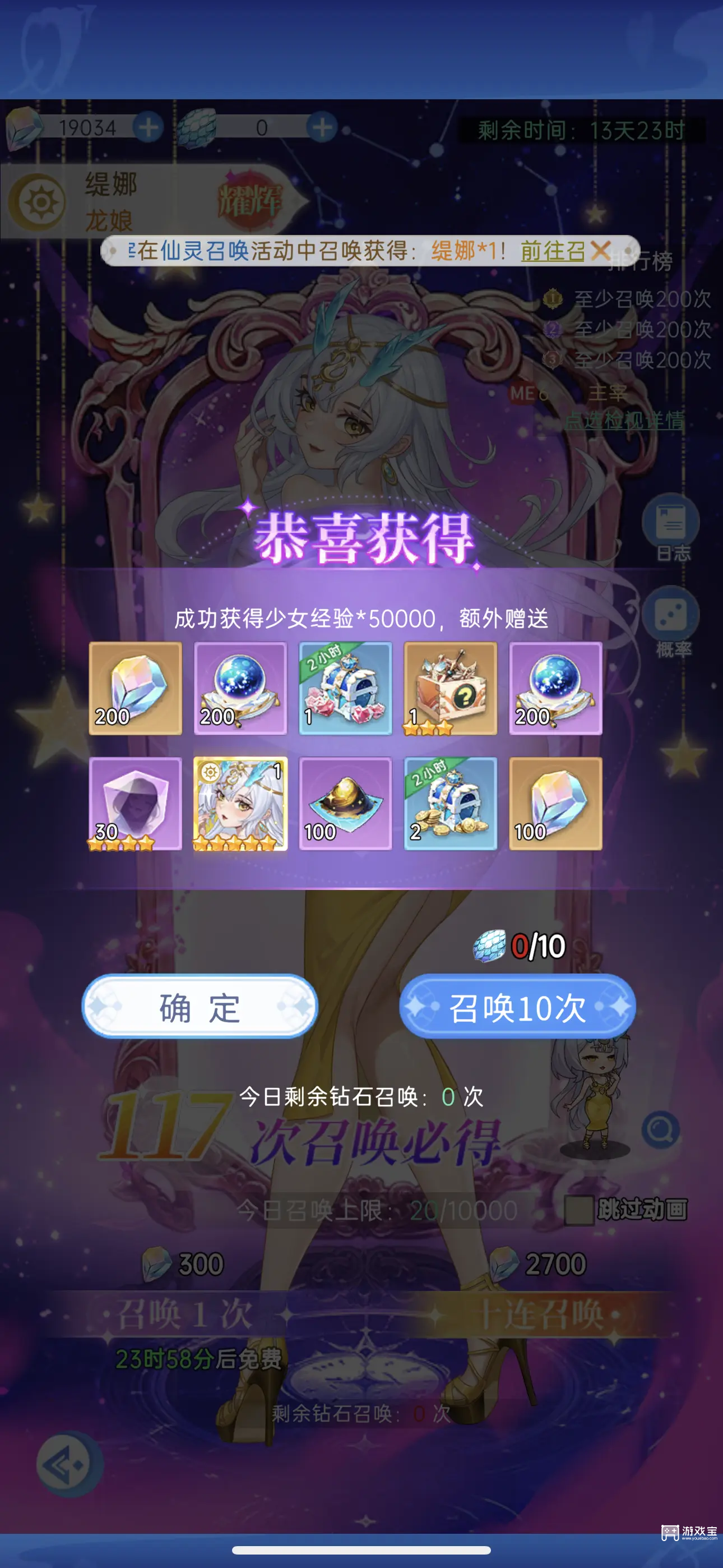The width and height of the screenshot is (723, 1568).
Task: Click the 2小时 gem chest reward item
Action: 345,688
